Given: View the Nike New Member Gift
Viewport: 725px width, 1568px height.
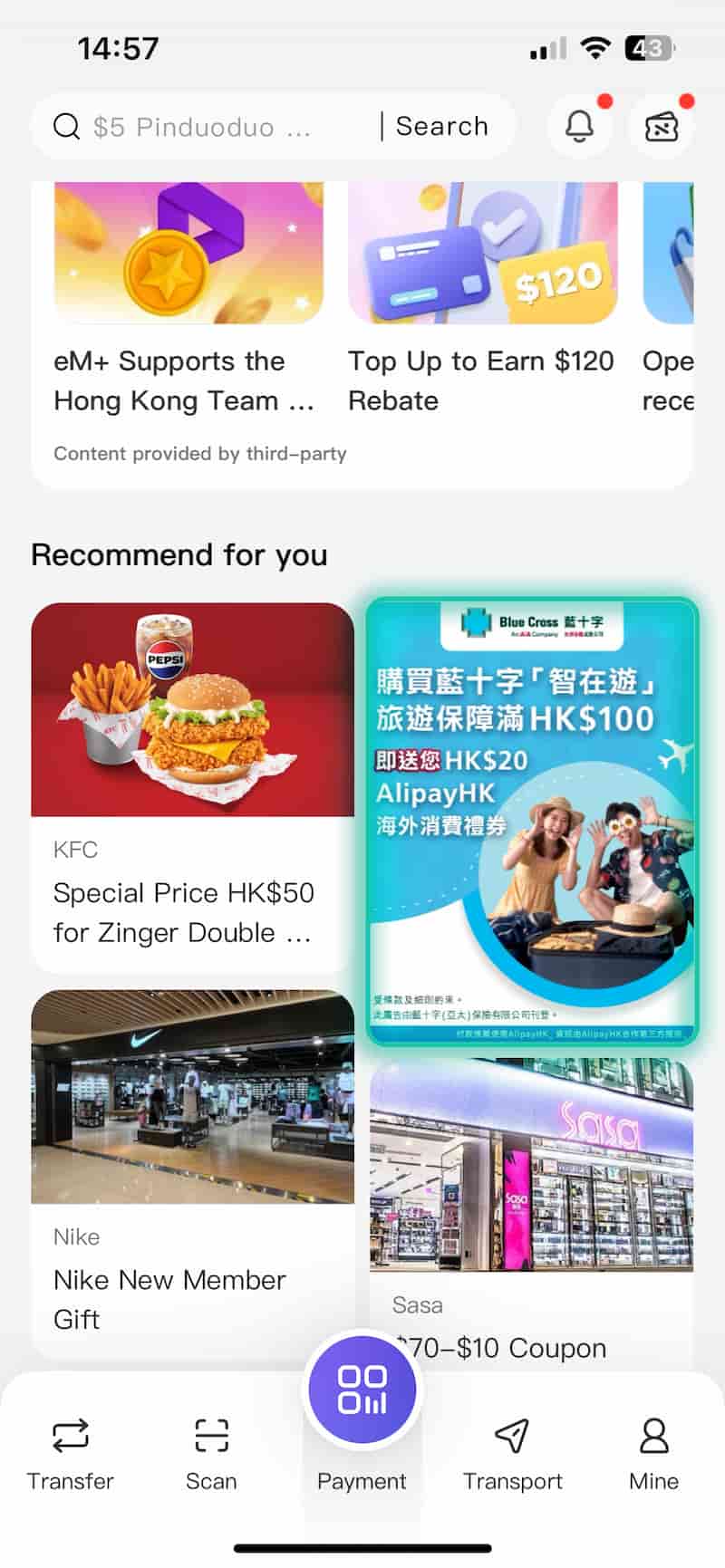Looking at the screenshot, I should coord(192,1172).
